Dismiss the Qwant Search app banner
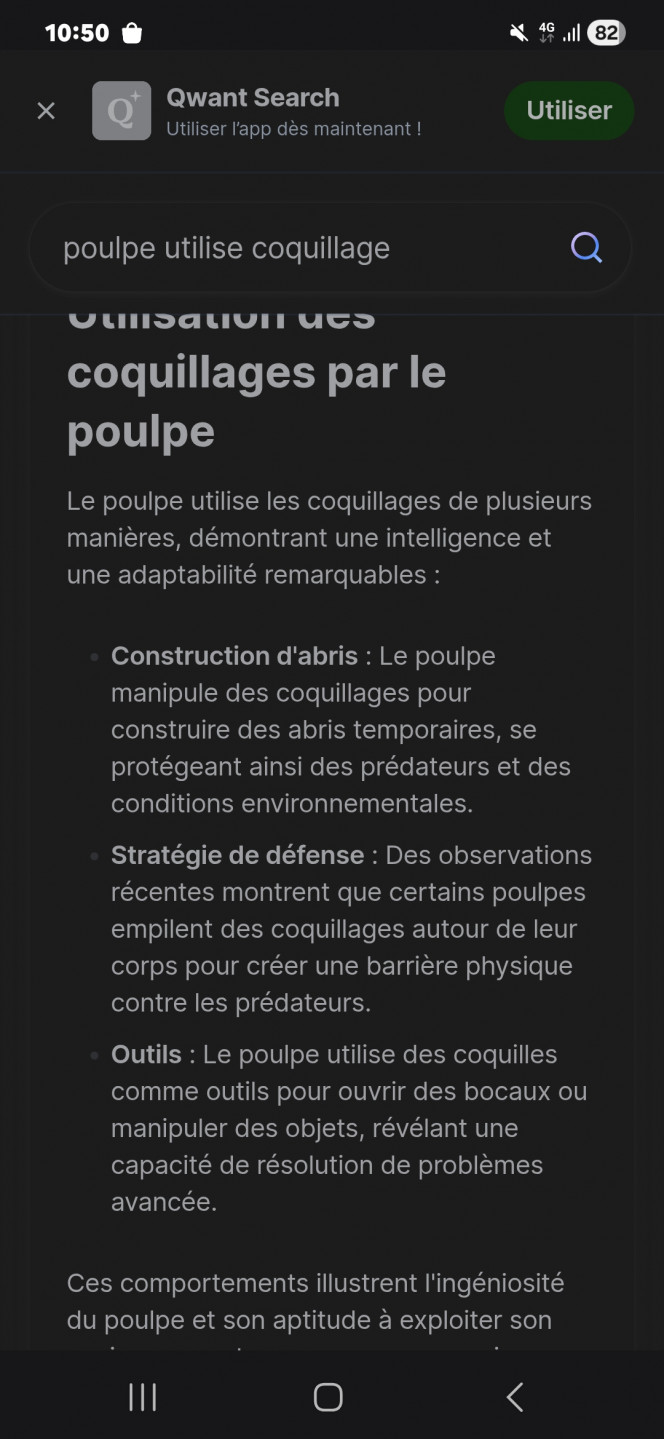The image size is (664, 1439). [46, 111]
